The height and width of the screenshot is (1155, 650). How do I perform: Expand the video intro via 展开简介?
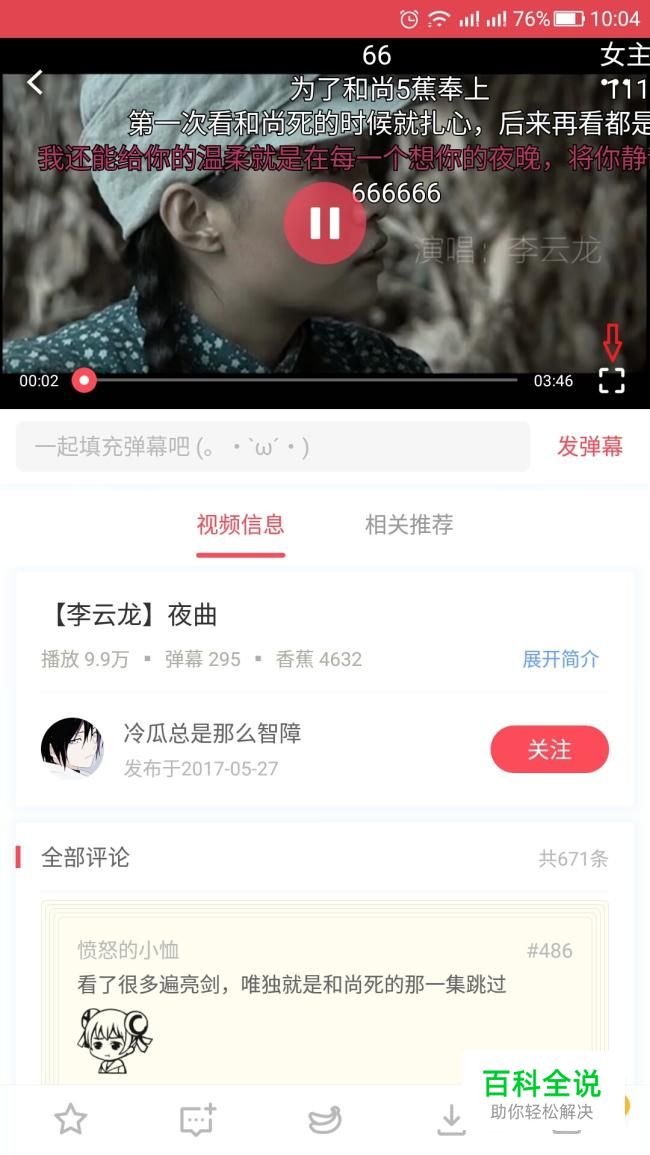tap(561, 659)
